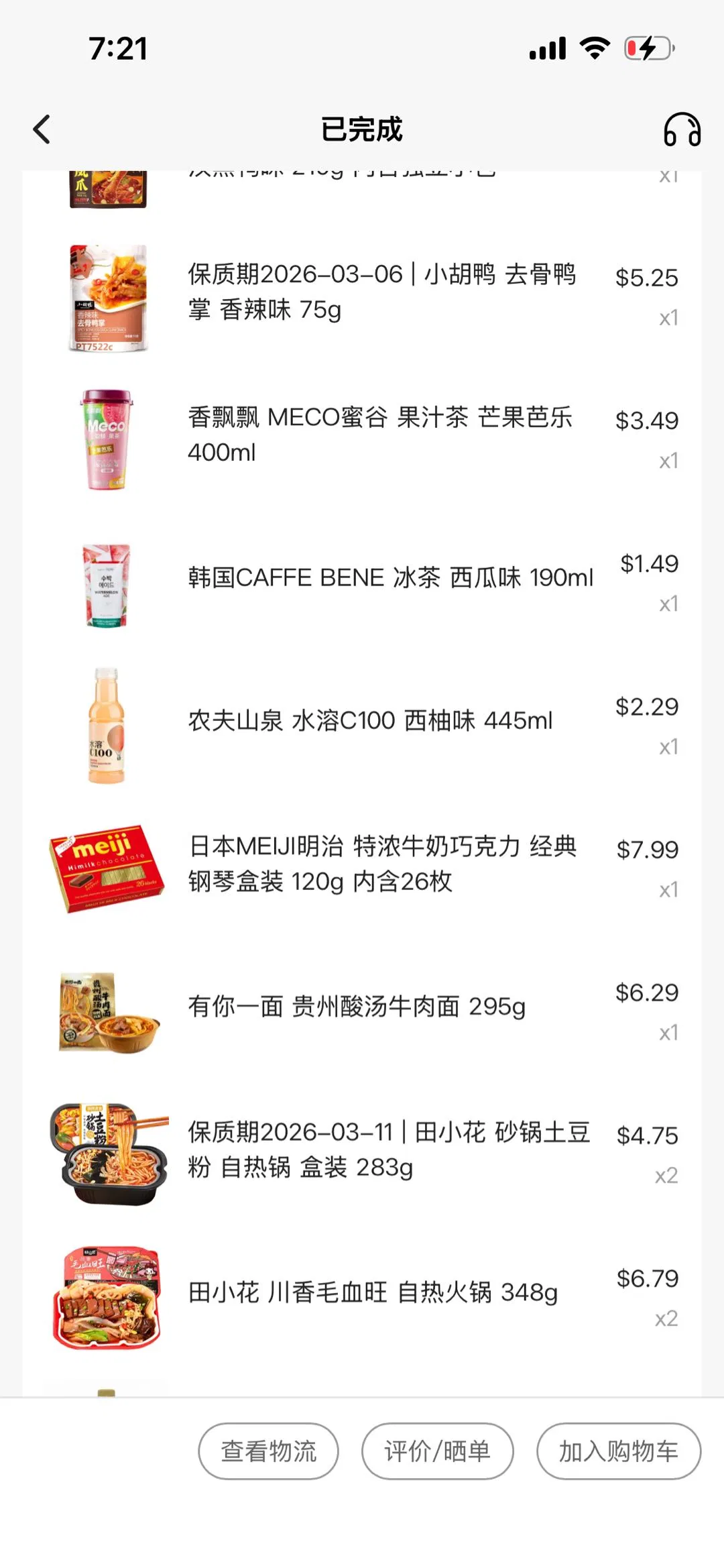Viewport: 724px width, 1568px height.
Task: Select the 农夫山泉 水溶C100 西柚味 item
Action: [370, 721]
